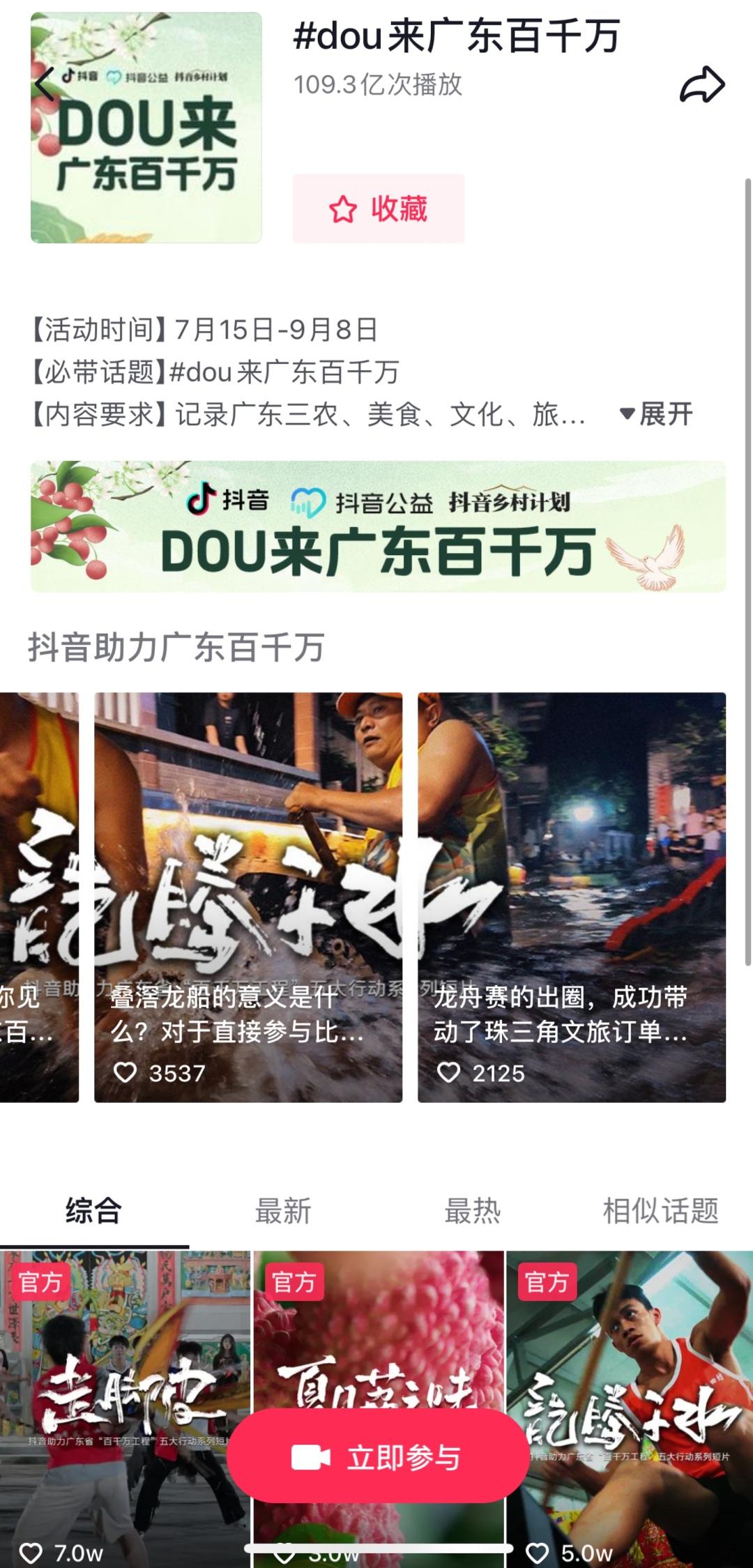This screenshot has width=753, height=1568.
Task: Tap 收藏 to favorite this topic
Action: coord(378,208)
